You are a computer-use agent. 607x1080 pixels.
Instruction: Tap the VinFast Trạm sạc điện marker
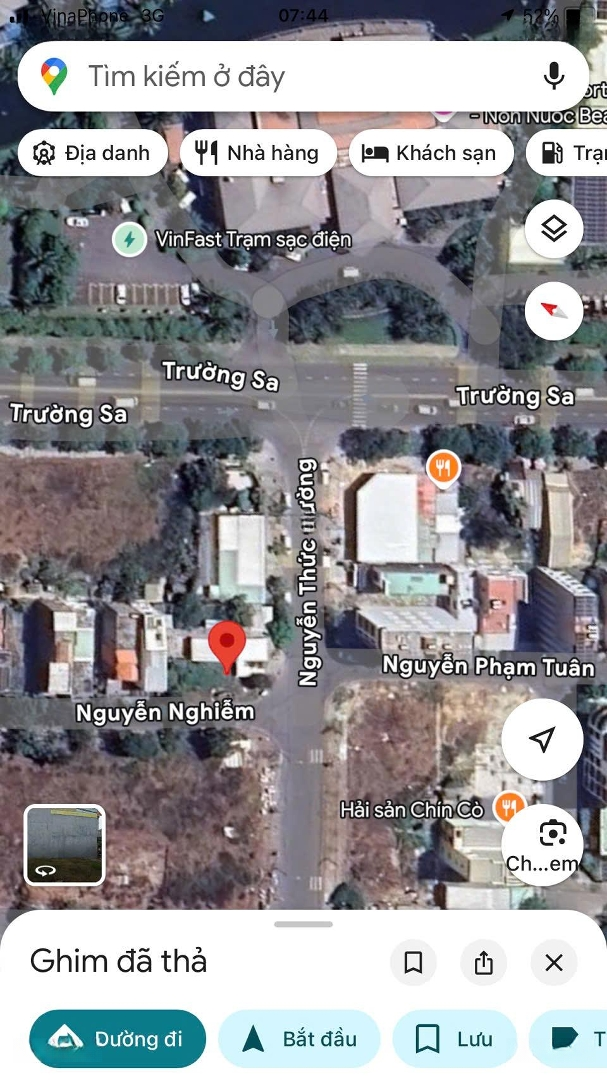click(x=127, y=239)
